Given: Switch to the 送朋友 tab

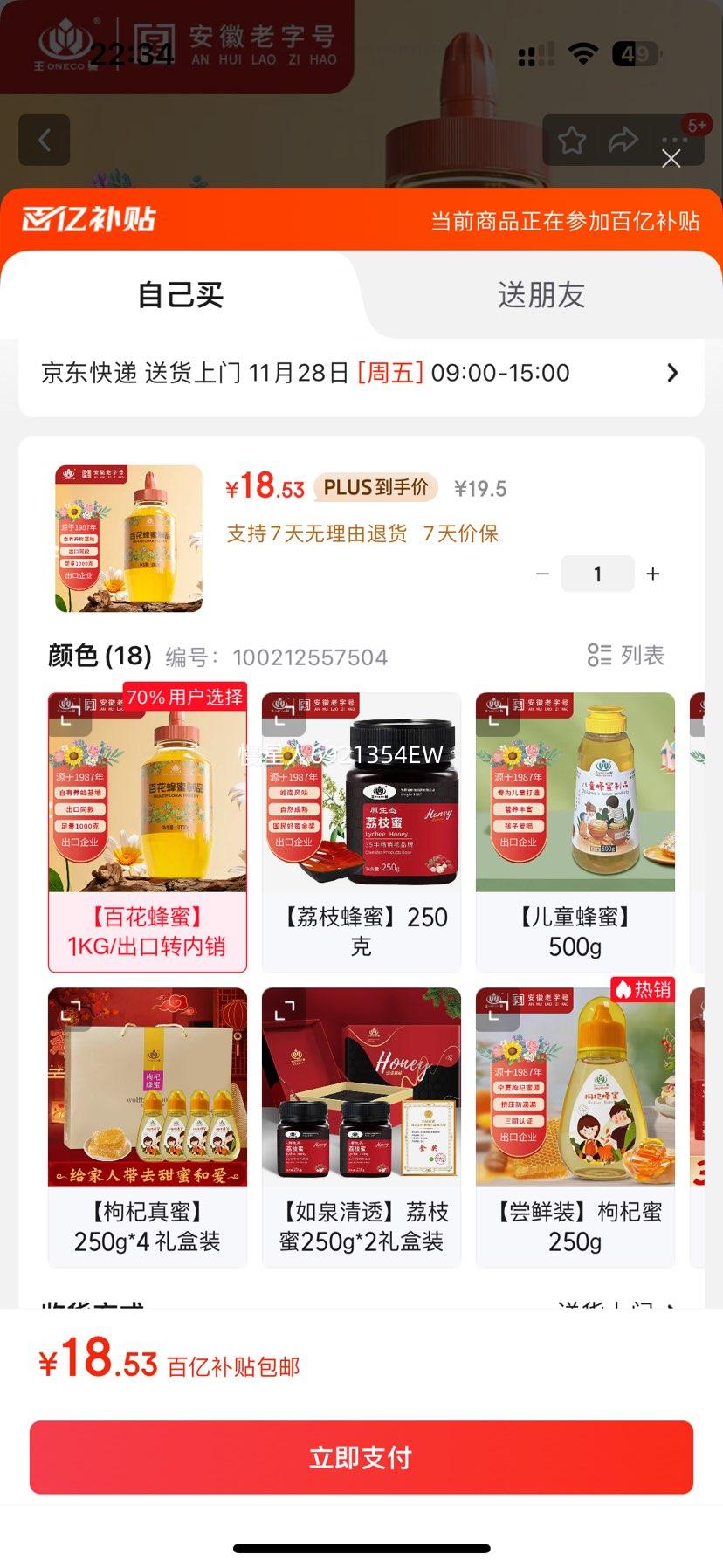Looking at the screenshot, I should coord(541,295).
